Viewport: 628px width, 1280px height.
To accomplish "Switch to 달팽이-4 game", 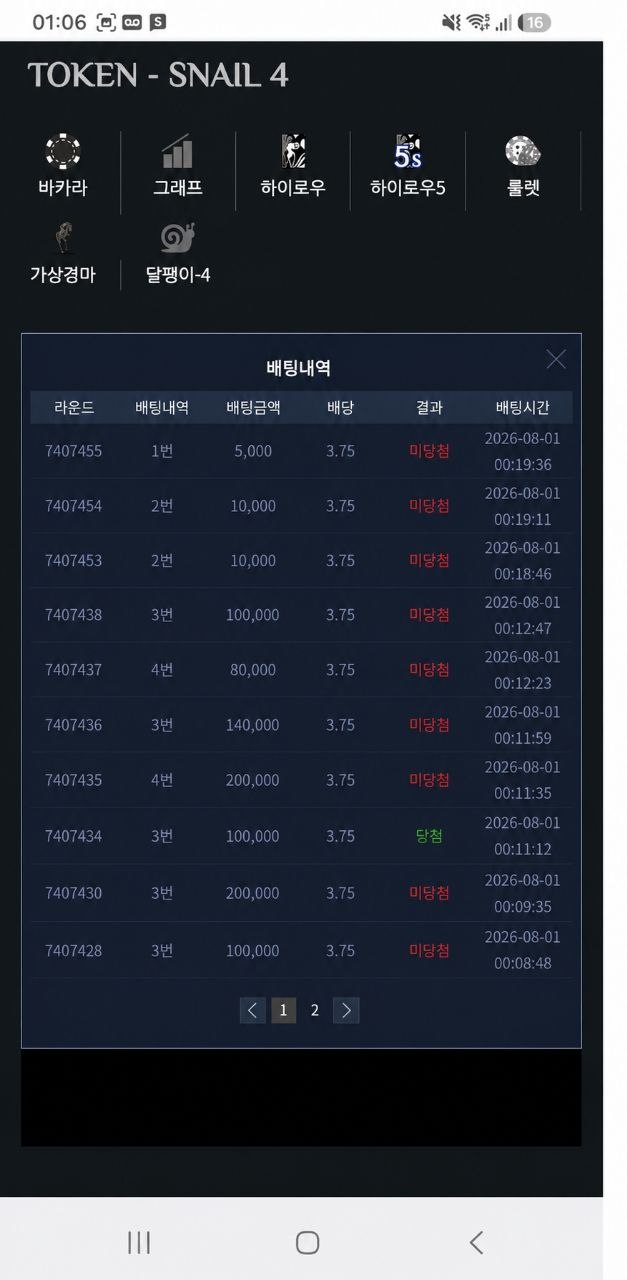I will (x=178, y=255).
